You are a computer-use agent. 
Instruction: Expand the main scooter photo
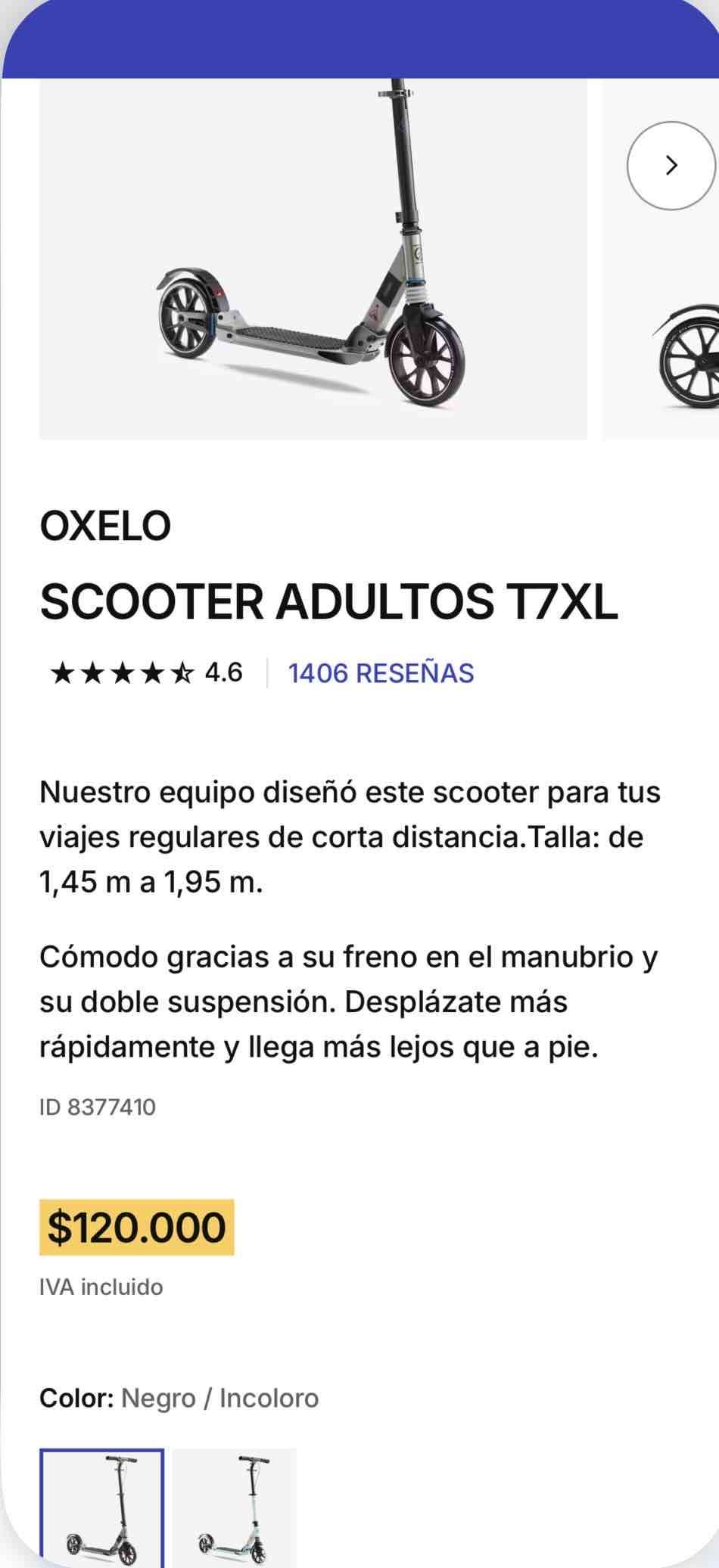(x=310, y=257)
